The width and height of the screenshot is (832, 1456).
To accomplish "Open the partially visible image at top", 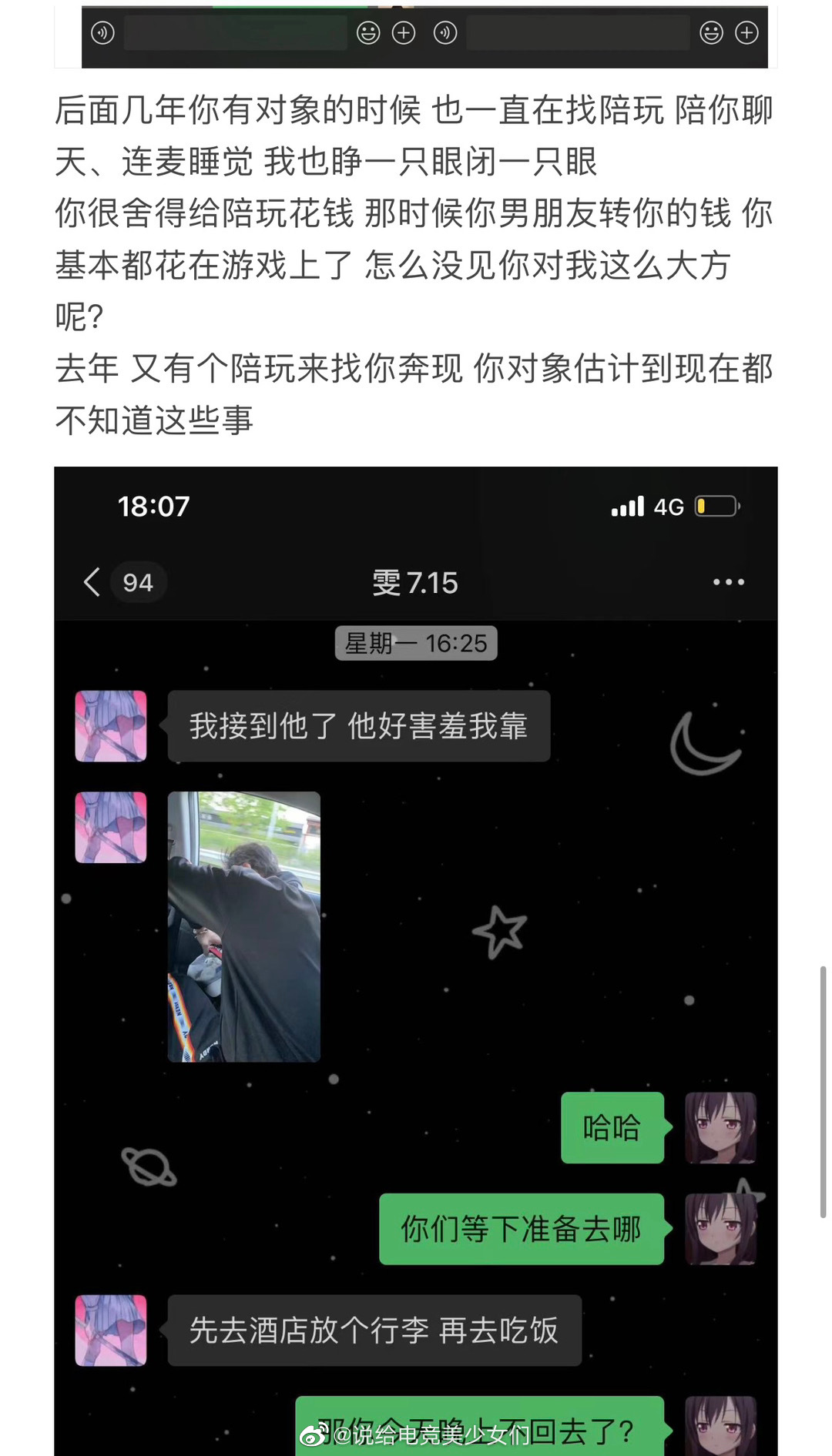I will 424,35.
